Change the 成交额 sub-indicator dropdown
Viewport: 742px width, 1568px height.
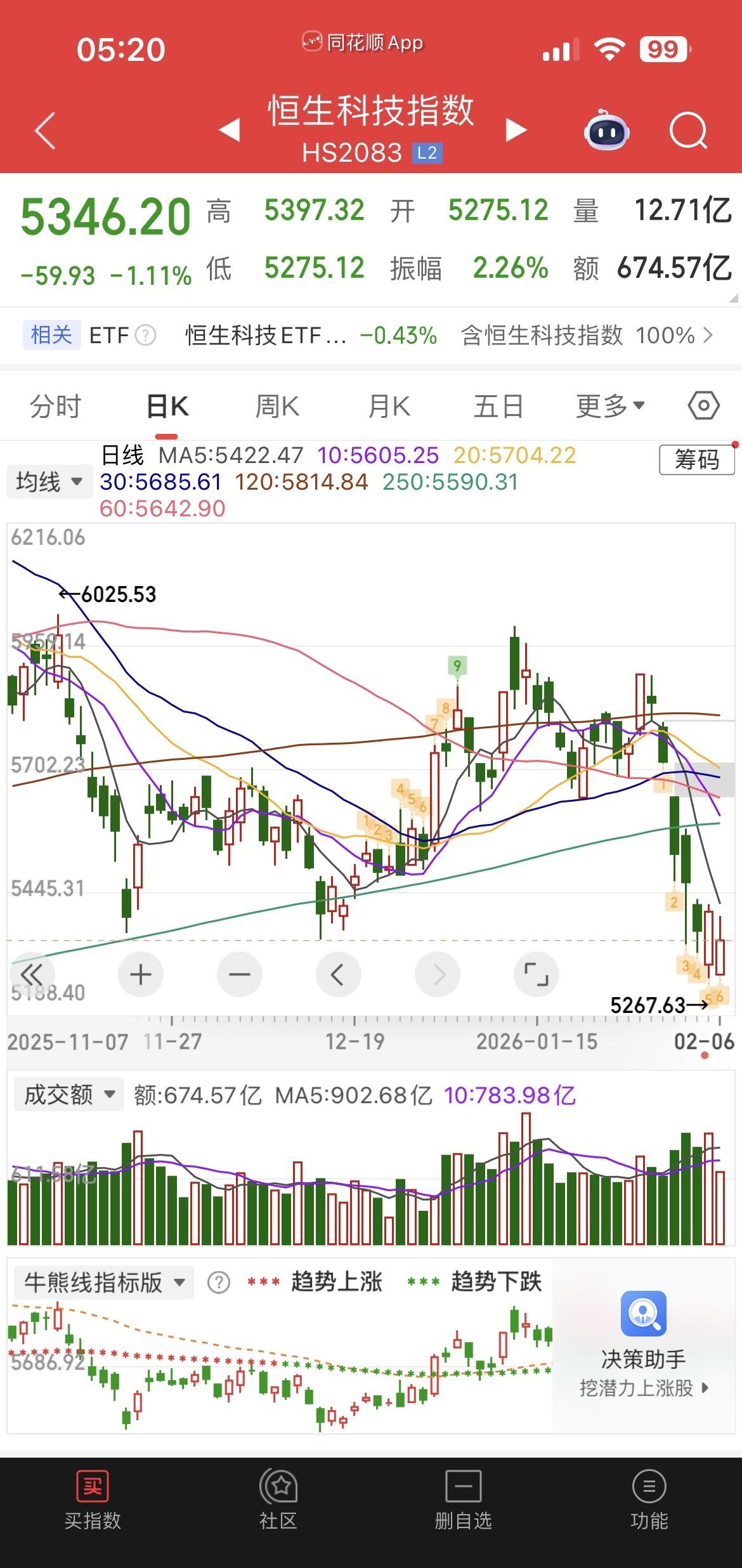coord(68,1095)
